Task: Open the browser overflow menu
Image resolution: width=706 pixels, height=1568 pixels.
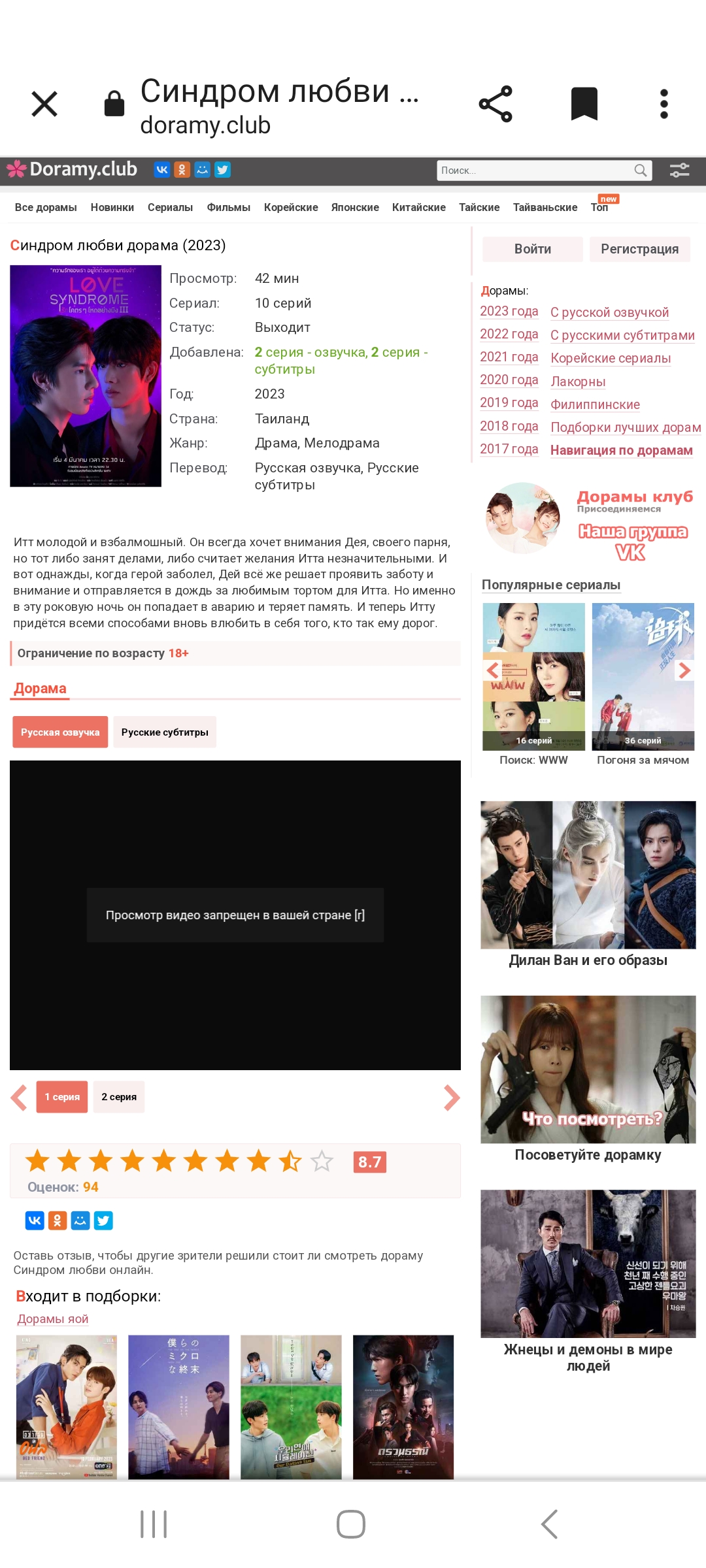Action: [x=664, y=104]
